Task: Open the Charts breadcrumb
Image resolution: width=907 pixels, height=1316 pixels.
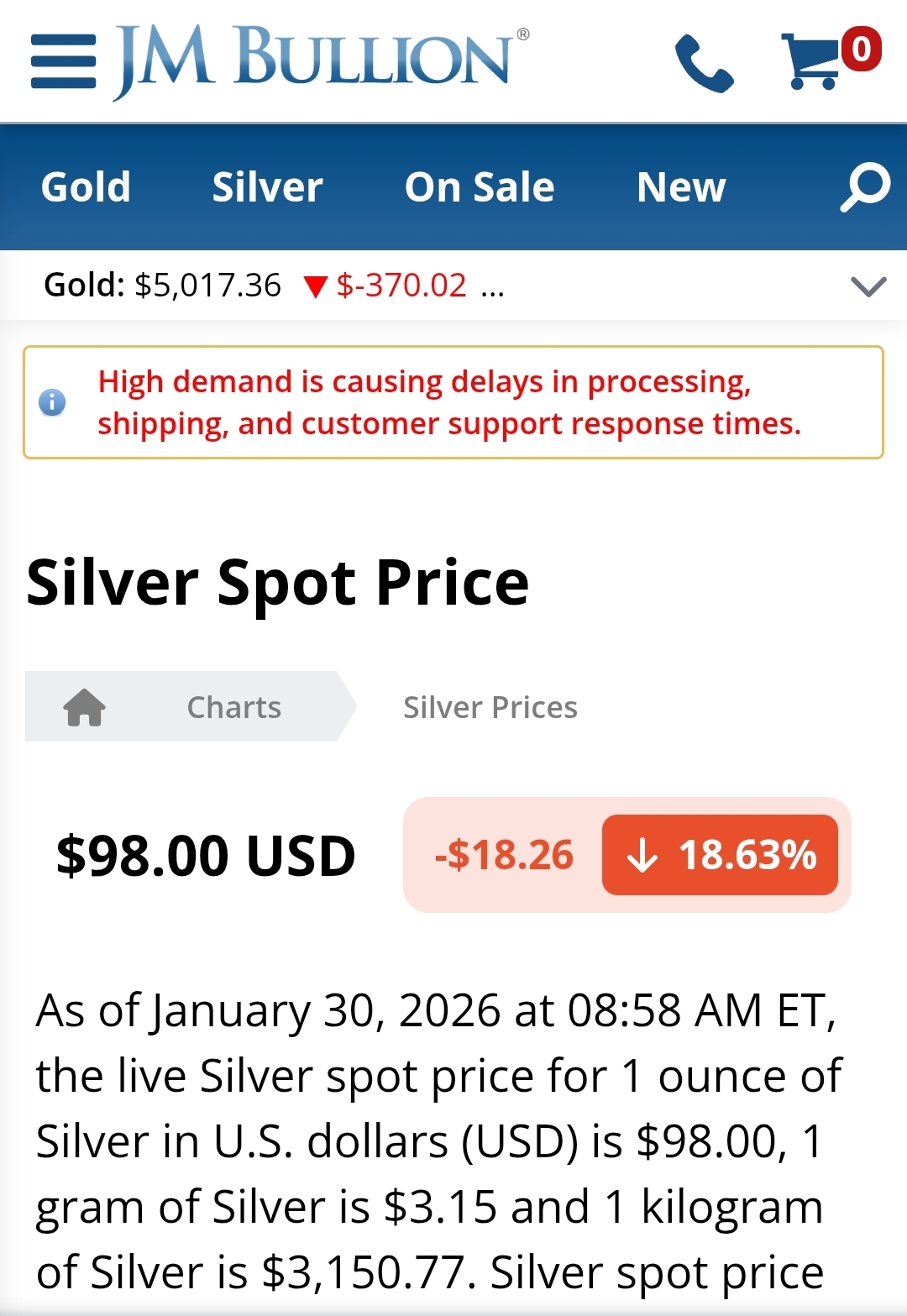Action: pyautogui.click(x=234, y=707)
